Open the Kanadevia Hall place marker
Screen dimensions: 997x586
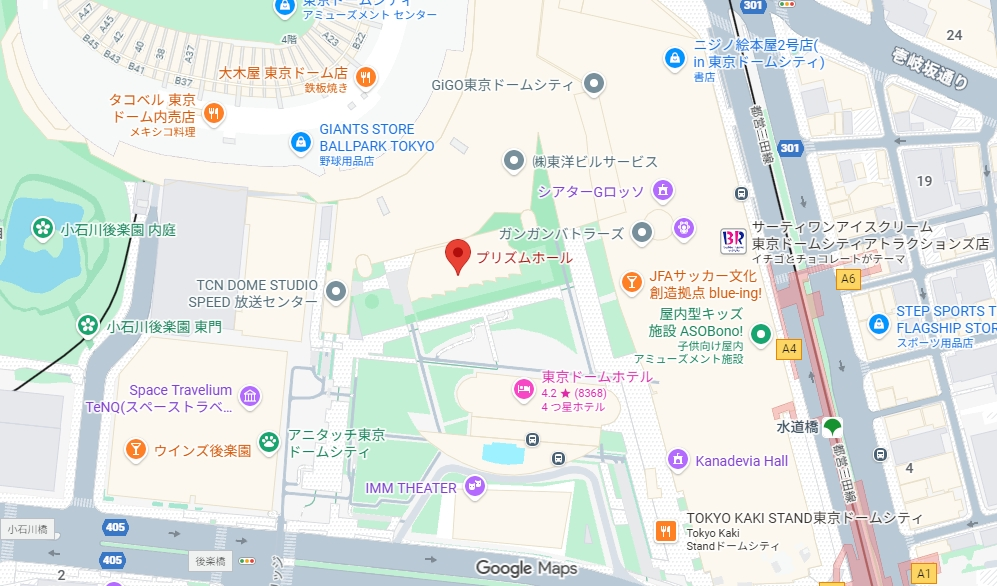click(x=678, y=459)
